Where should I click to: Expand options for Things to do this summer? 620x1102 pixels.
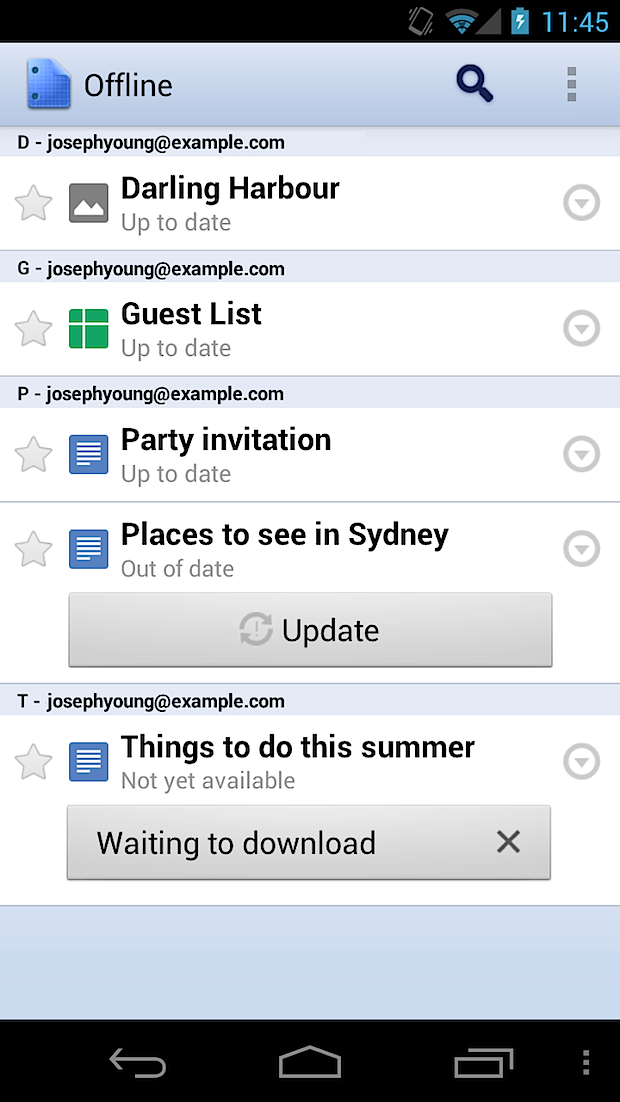581,762
